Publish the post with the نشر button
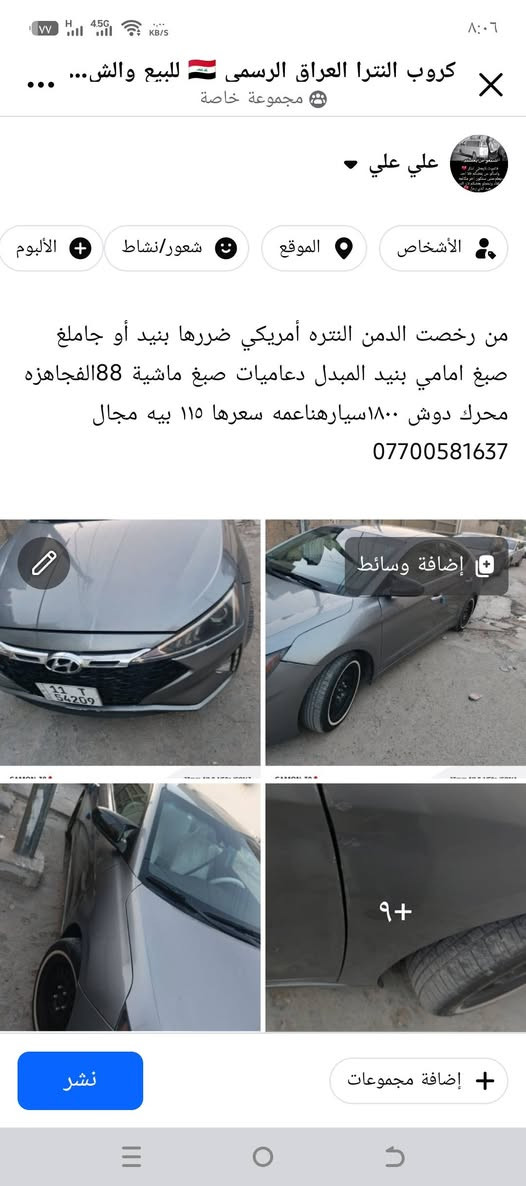The width and height of the screenshot is (526, 1186). pyautogui.click(x=80, y=1080)
